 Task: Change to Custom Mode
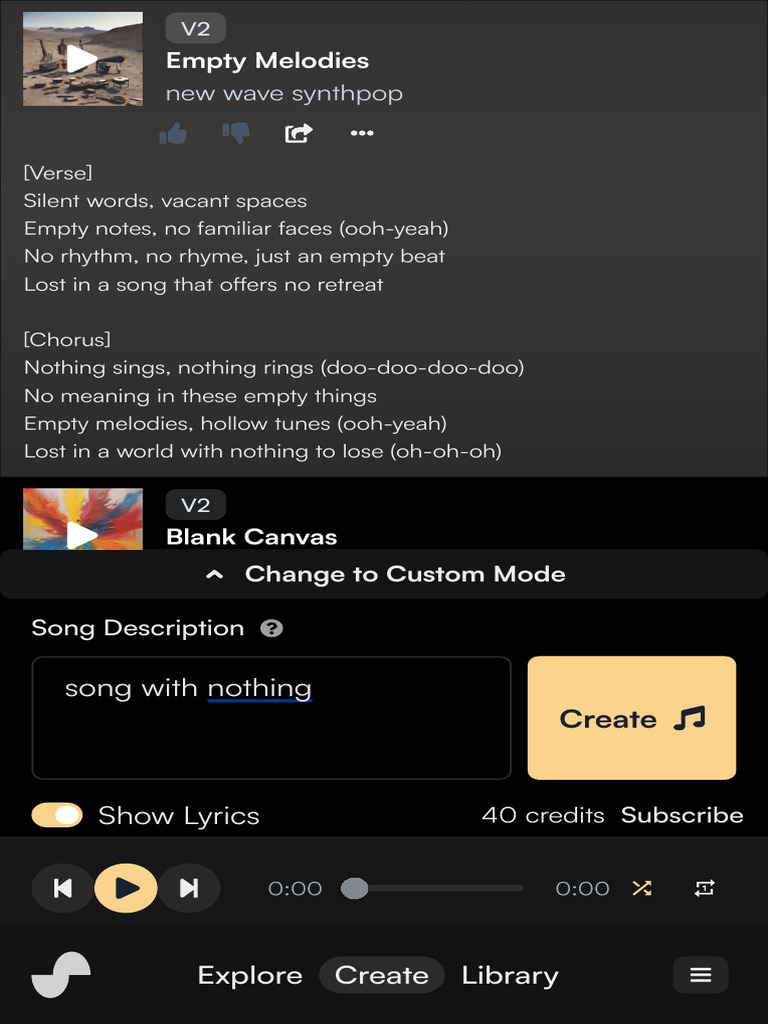click(384, 574)
